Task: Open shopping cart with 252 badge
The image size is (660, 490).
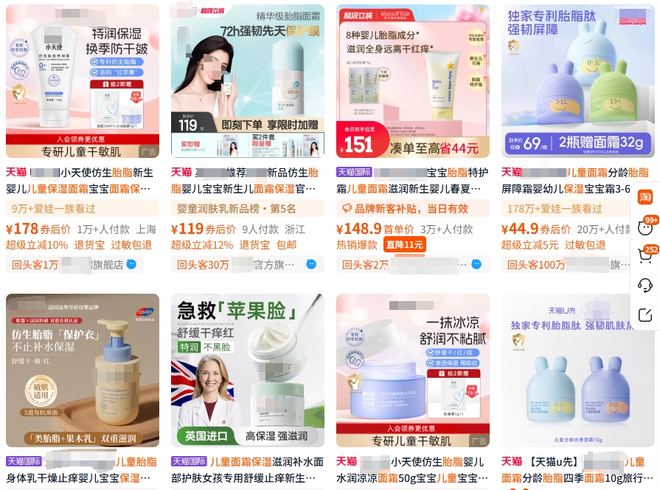Action: pyautogui.click(x=645, y=256)
